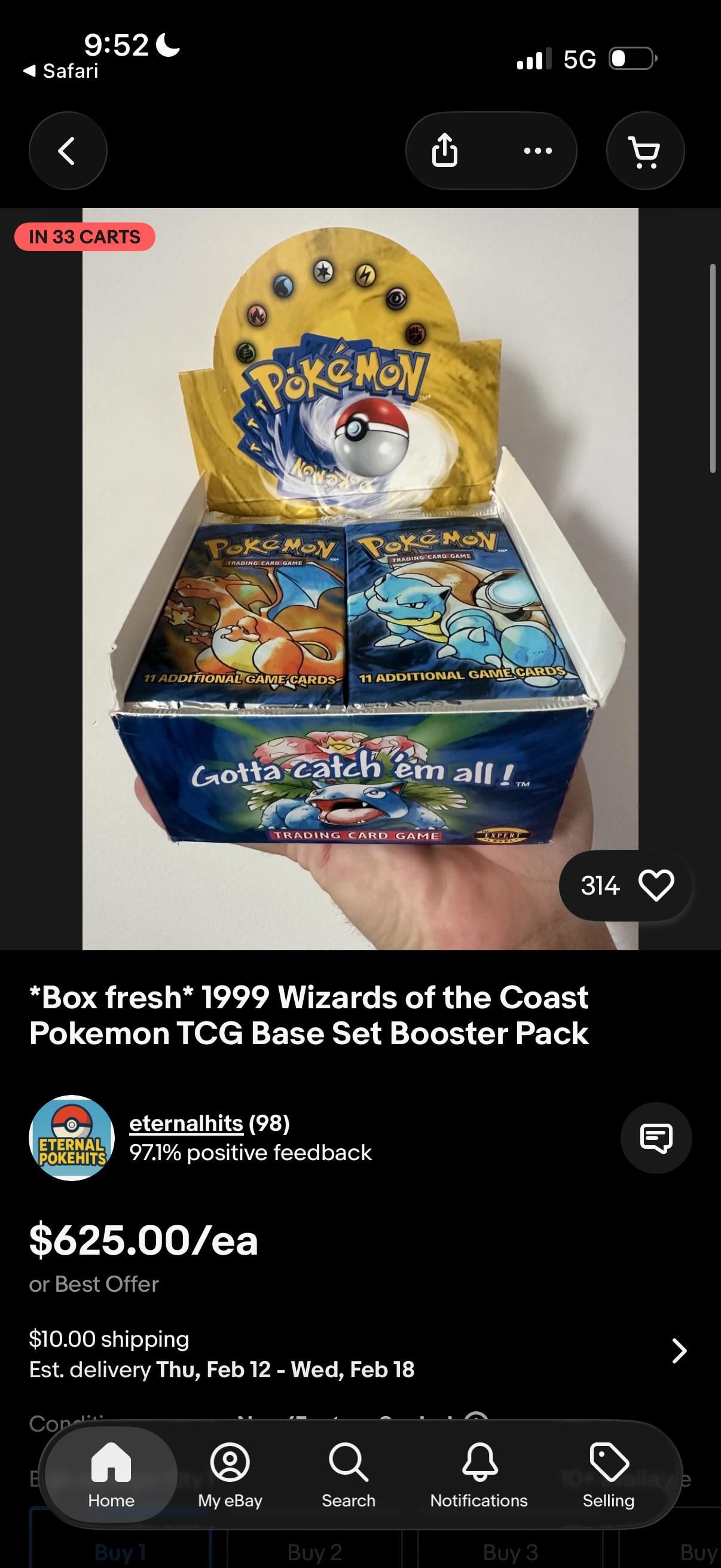Share this eBay listing

point(445,150)
